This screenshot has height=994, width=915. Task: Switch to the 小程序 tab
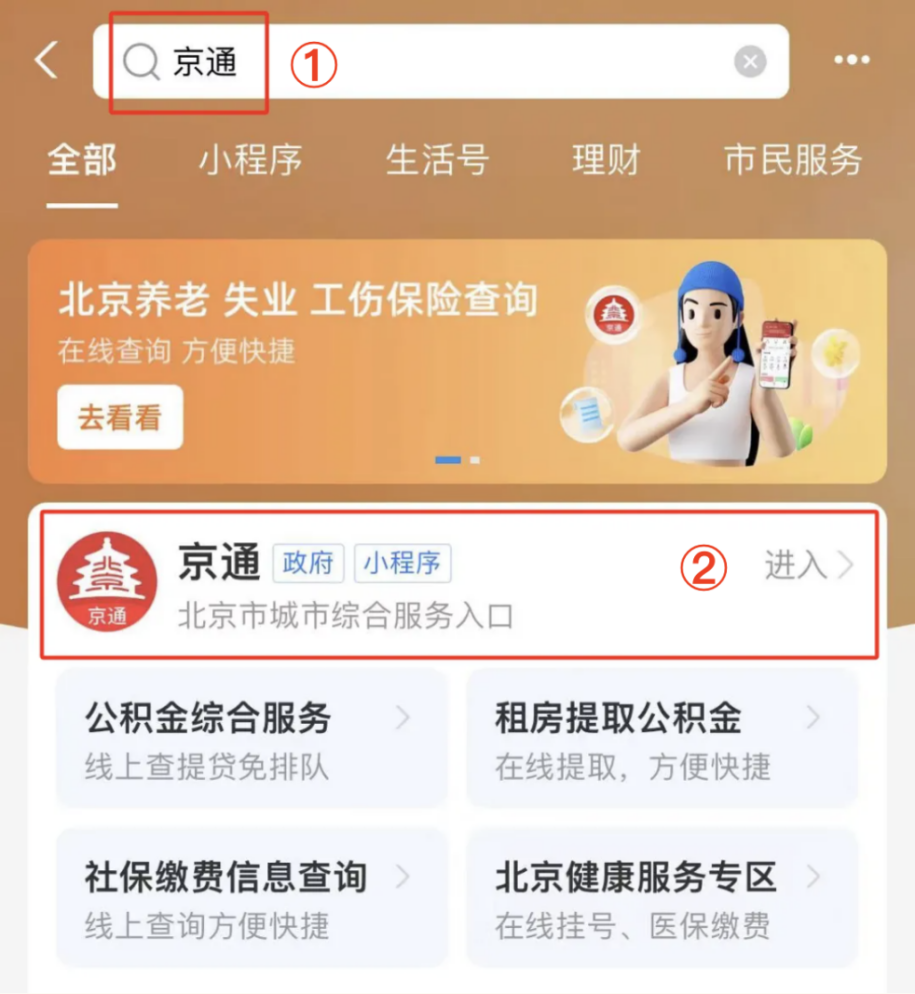tap(249, 160)
